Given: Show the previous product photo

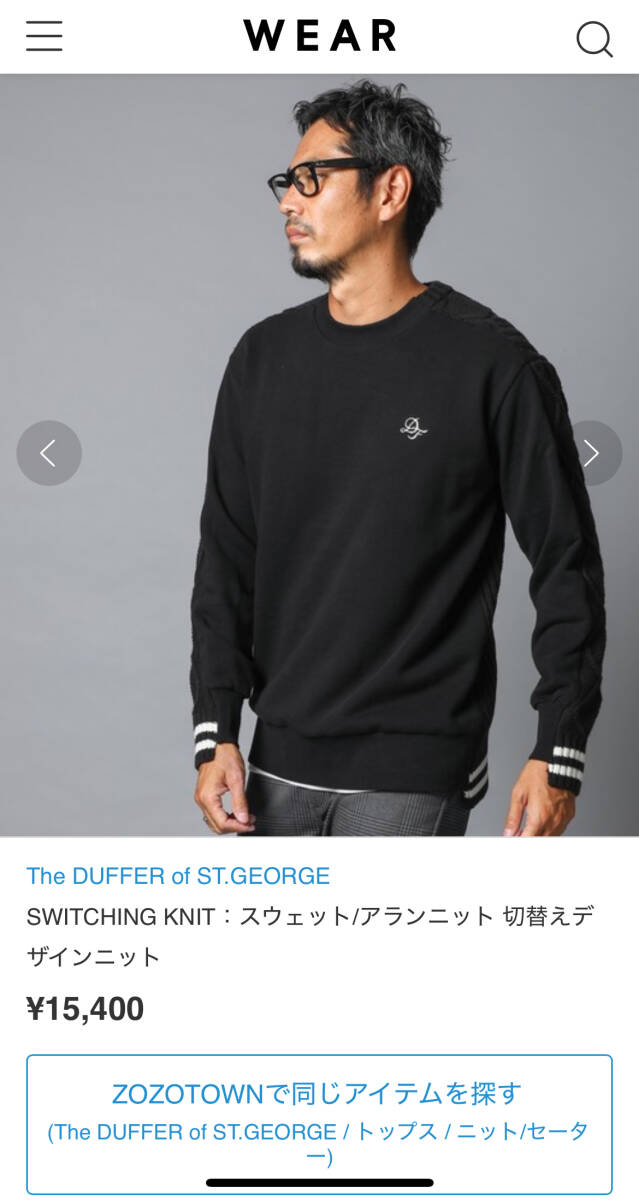Looking at the screenshot, I should pos(48,453).
